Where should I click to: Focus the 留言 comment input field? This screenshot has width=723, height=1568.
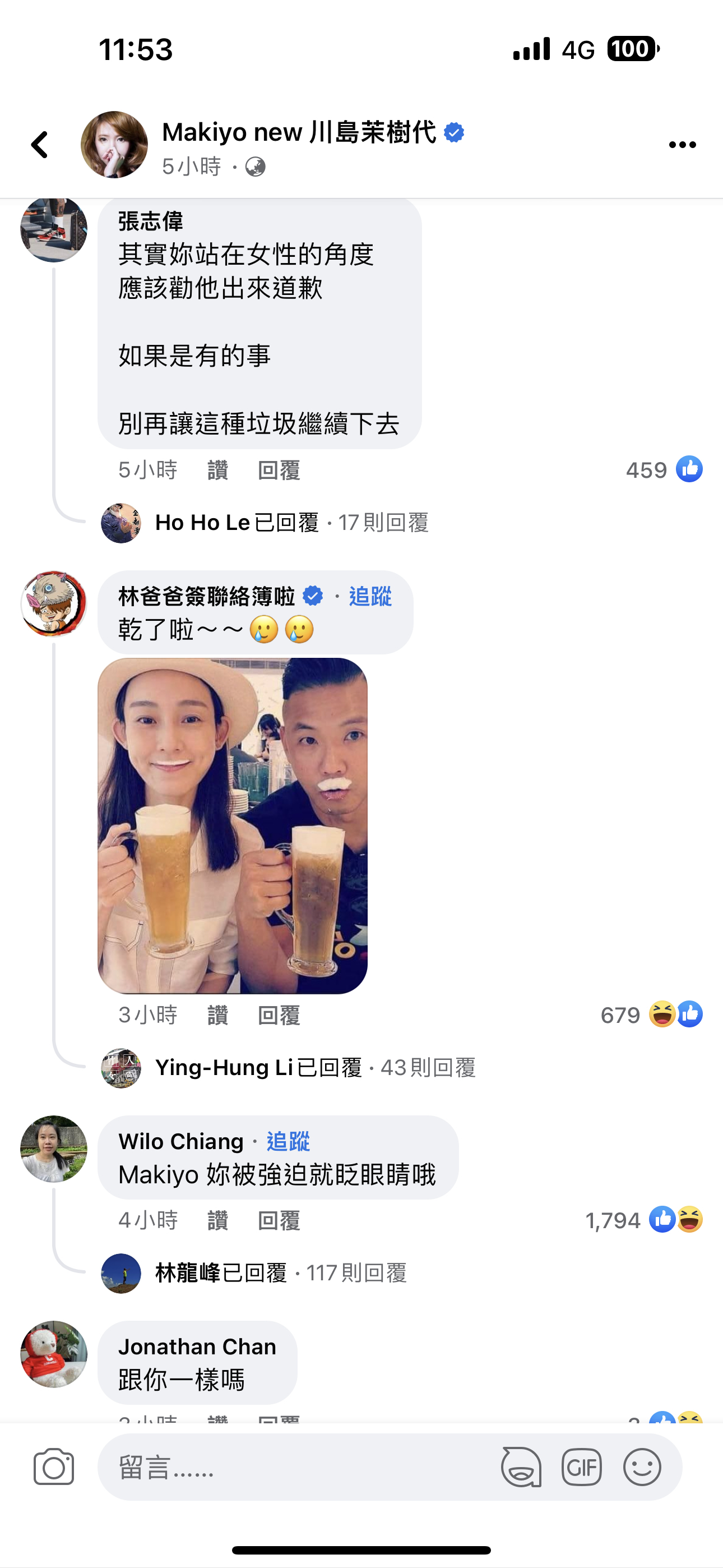[292, 1467]
